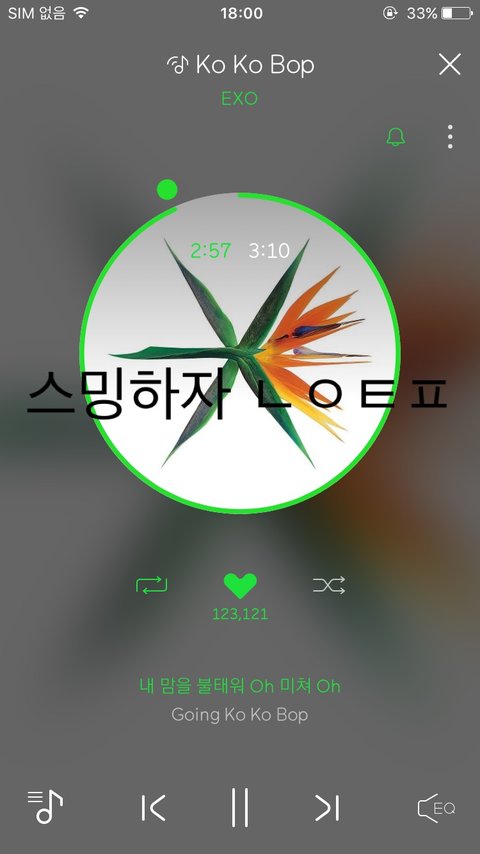Toggle shuffle playback

pyautogui.click(x=329, y=585)
